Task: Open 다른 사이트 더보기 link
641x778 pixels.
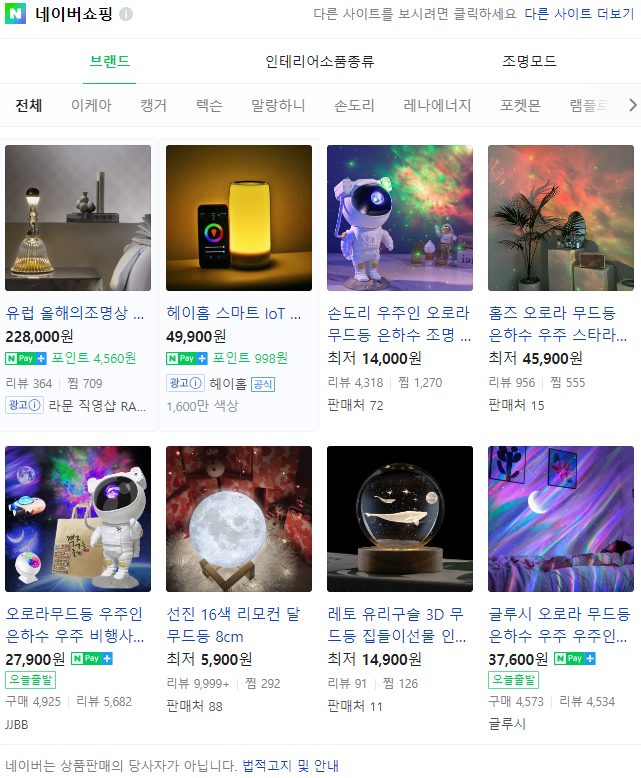Action: pos(579,14)
